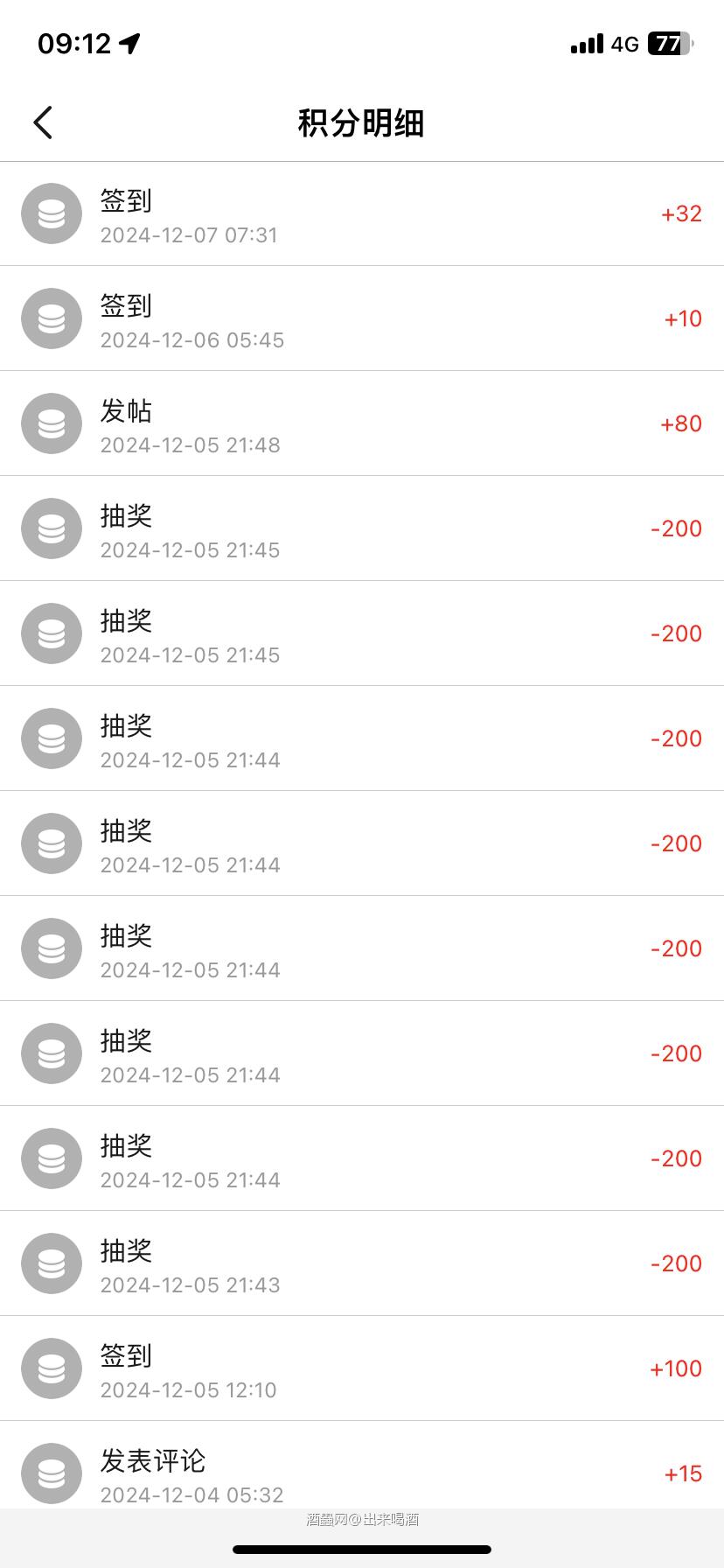Tap the battery indicator showing 77
The height and width of the screenshot is (1568, 724).
[669, 43]
